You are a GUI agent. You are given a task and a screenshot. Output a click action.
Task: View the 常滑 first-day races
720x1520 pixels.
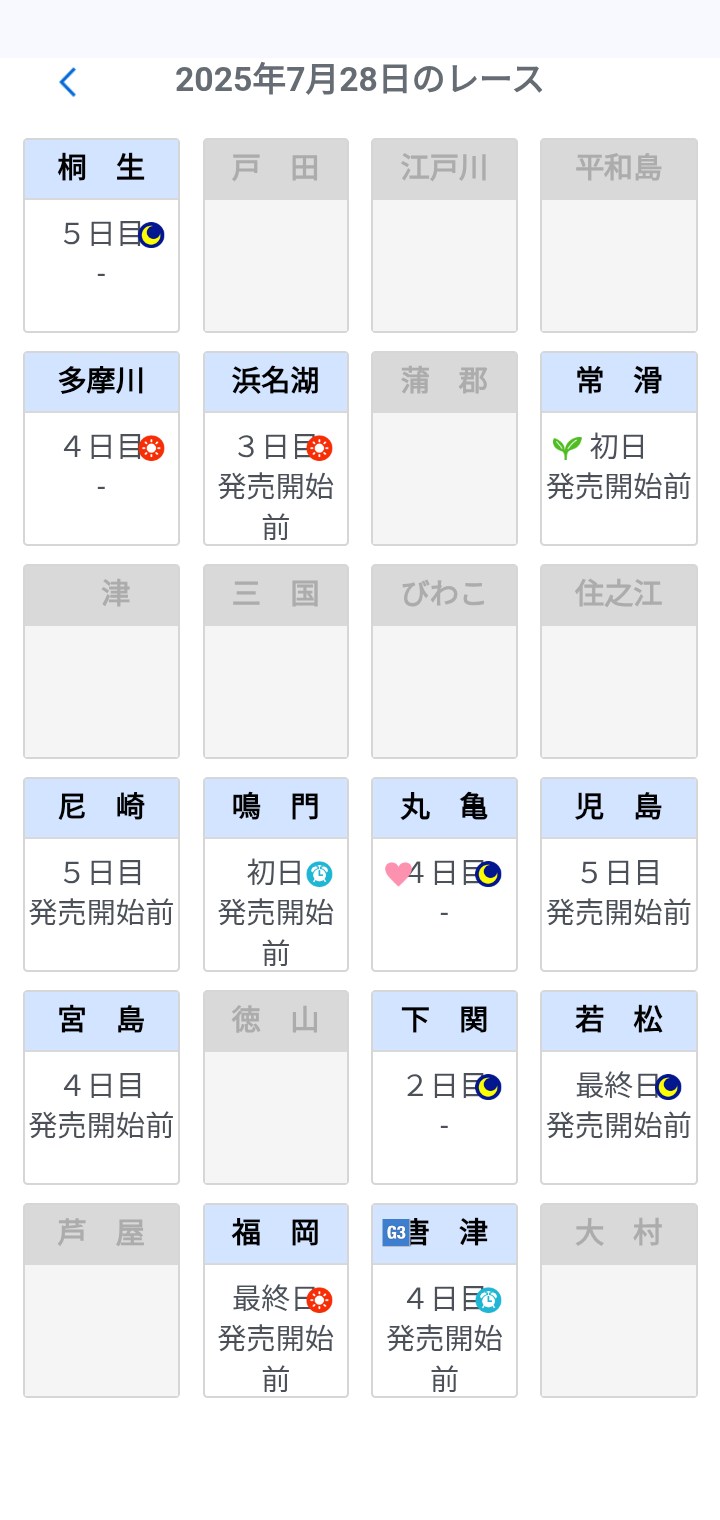(619, 448)
